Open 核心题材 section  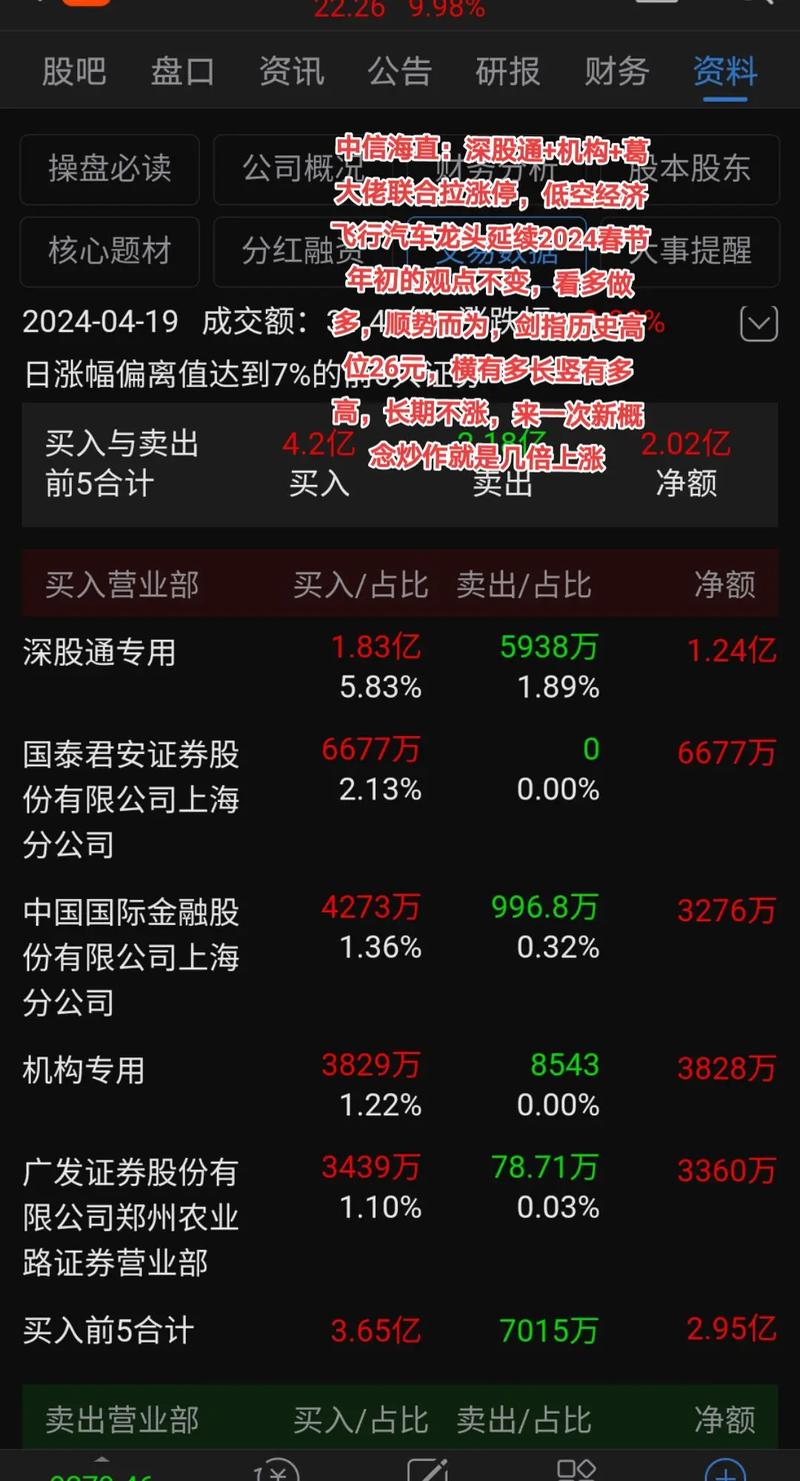point(109,251)
